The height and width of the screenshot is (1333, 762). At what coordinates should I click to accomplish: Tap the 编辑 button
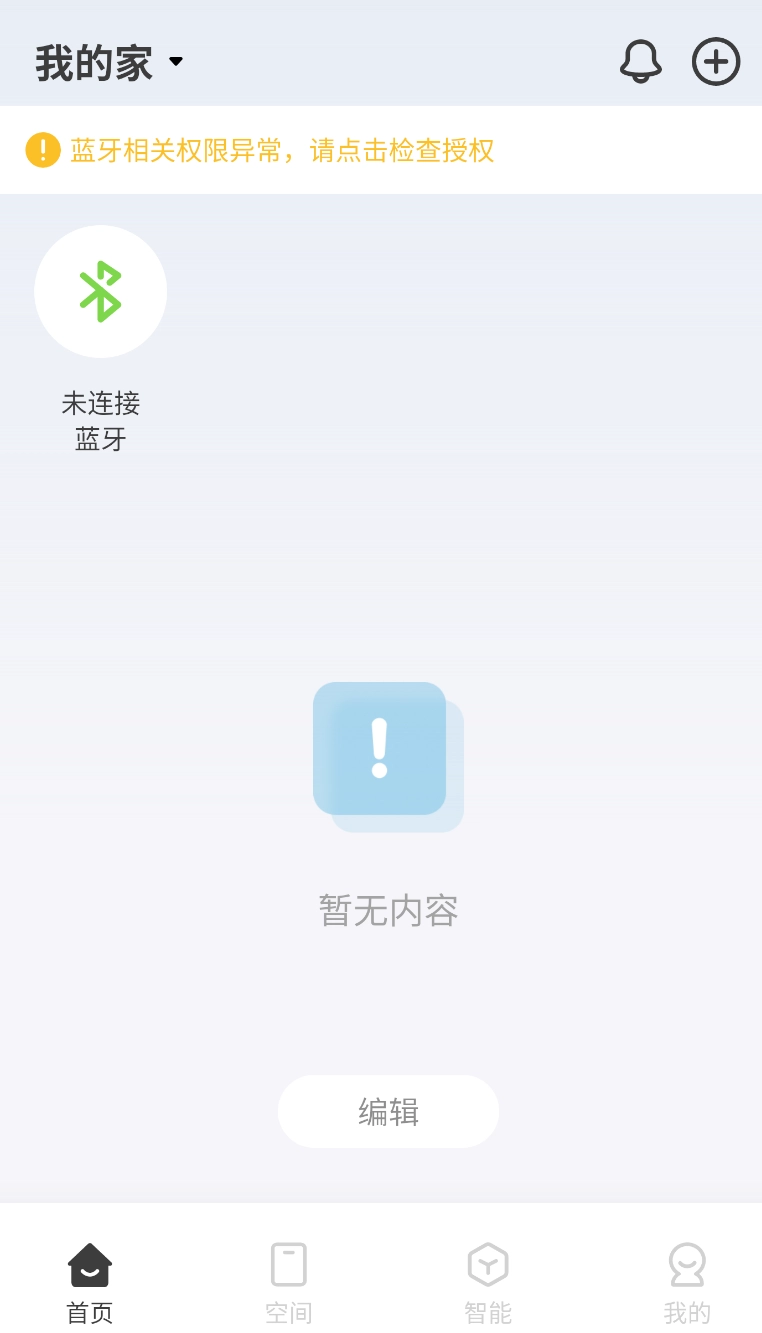388,1112
